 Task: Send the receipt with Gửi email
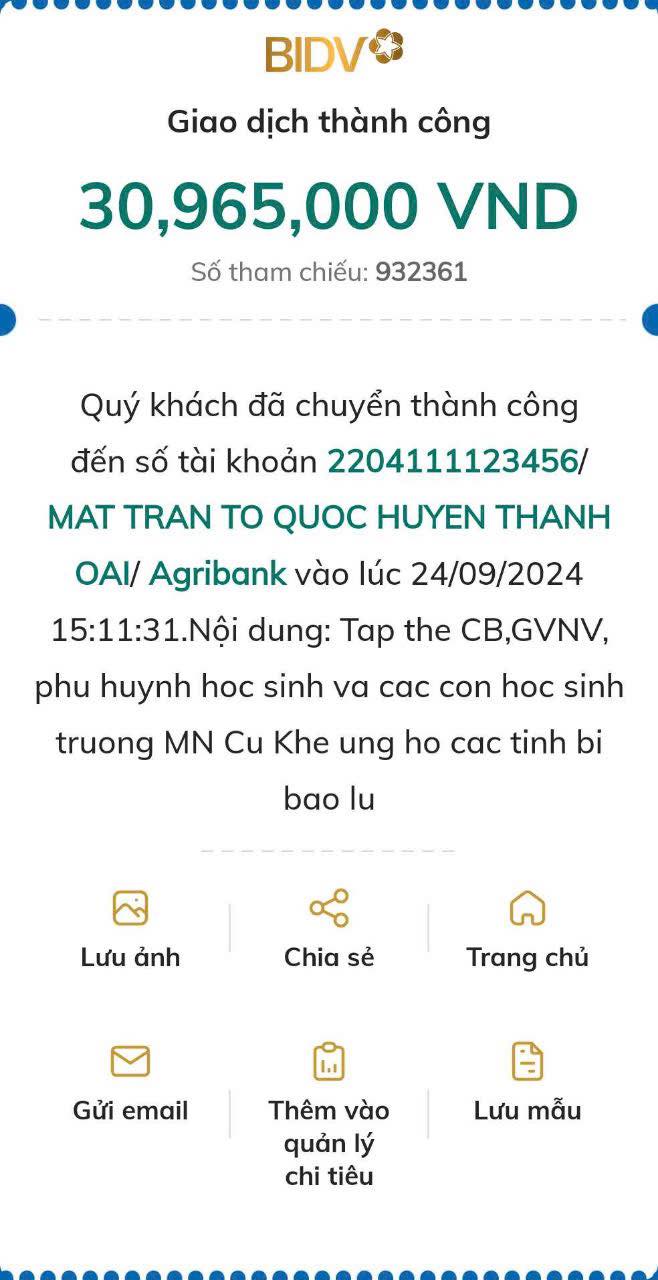(130, 1081)
